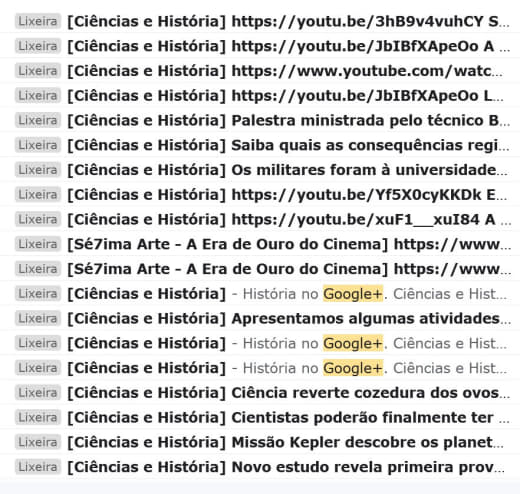The image size is (520, 494).
Task: Open the email Novo estudo revela primeira prov
Action: click(260, 467)
